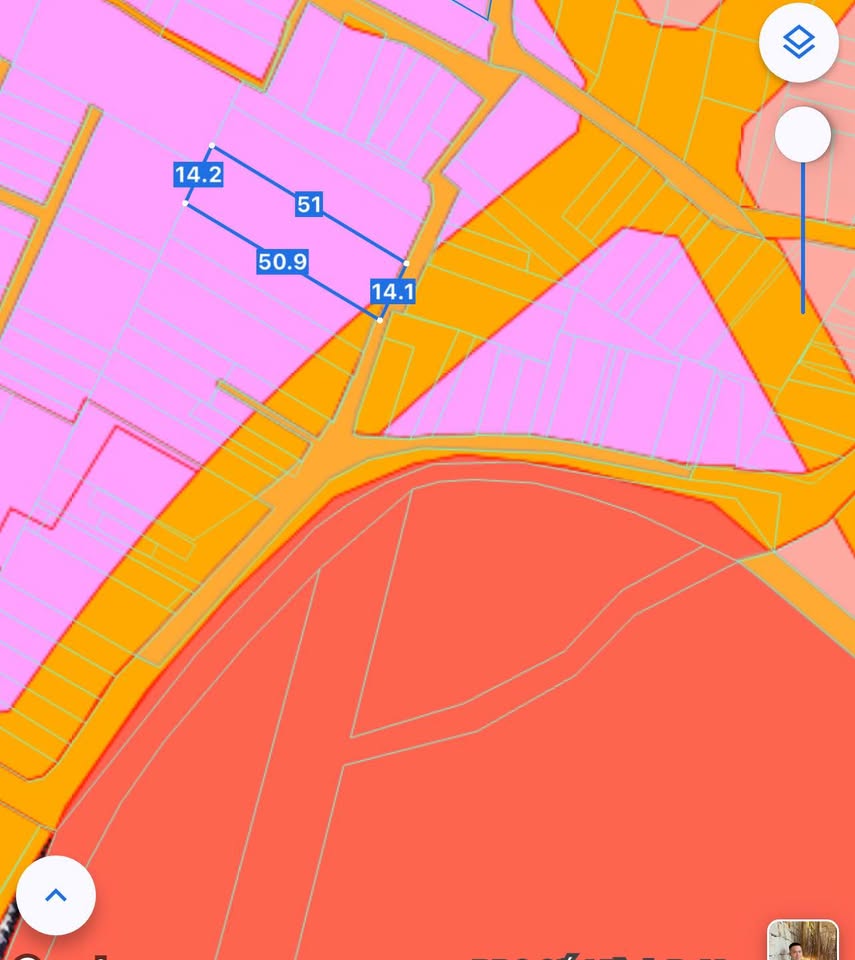Open the map layers selector
Image resolution: width=855 pixels, height=960 pixels.
coord(798,43)
